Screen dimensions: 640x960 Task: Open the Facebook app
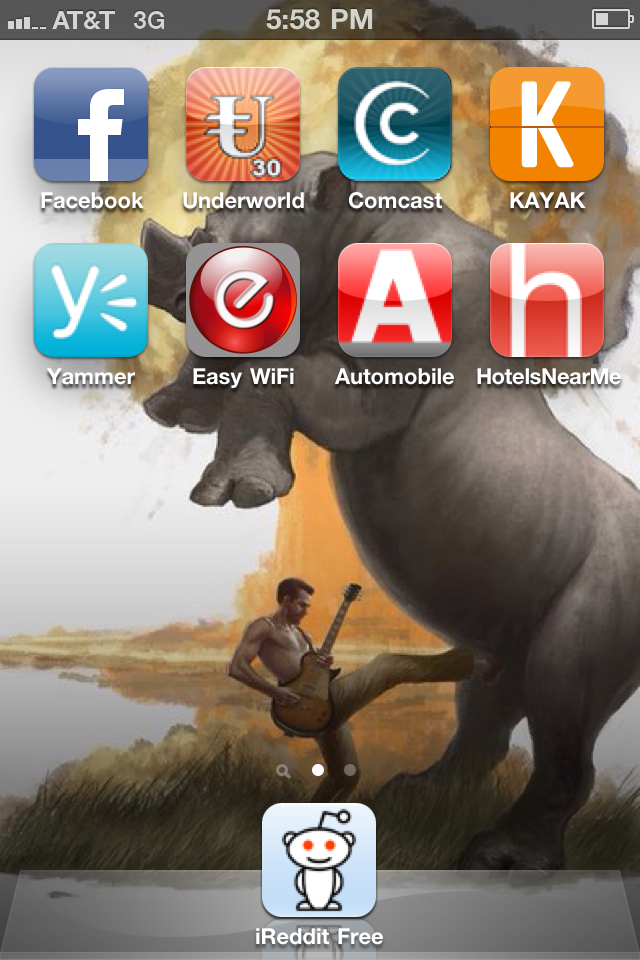[x=91, y=124]
